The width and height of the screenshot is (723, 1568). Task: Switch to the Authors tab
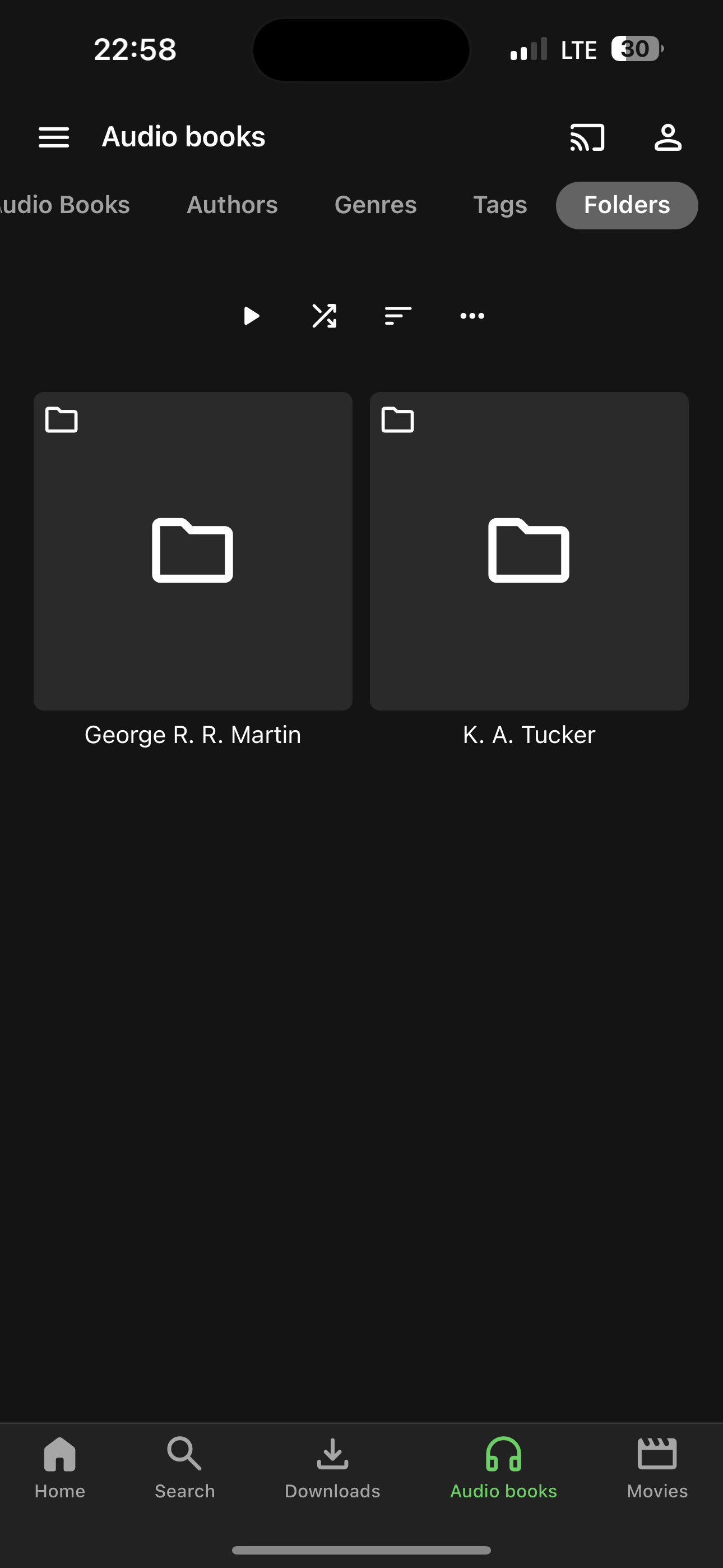pyautogui.click(x=232, y=205)
